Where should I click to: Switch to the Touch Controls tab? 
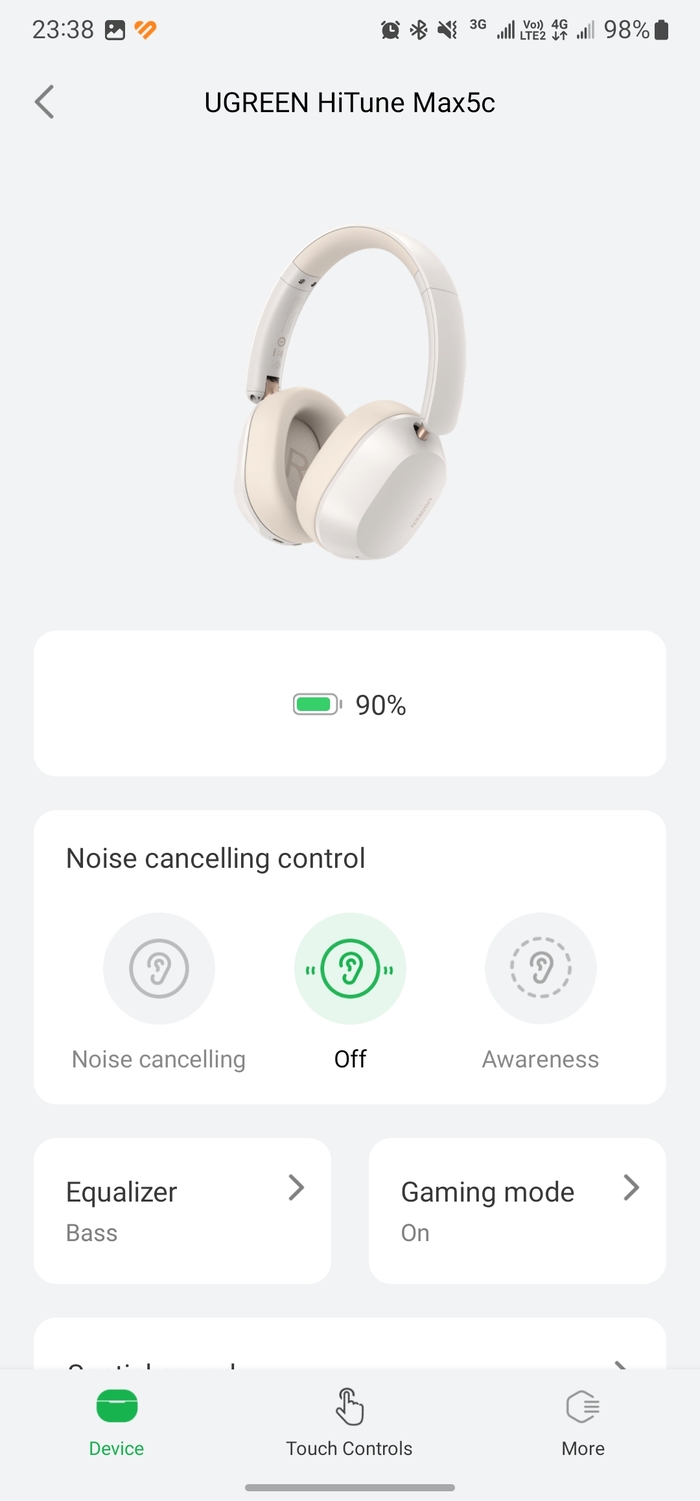[x=349, y=1423]
